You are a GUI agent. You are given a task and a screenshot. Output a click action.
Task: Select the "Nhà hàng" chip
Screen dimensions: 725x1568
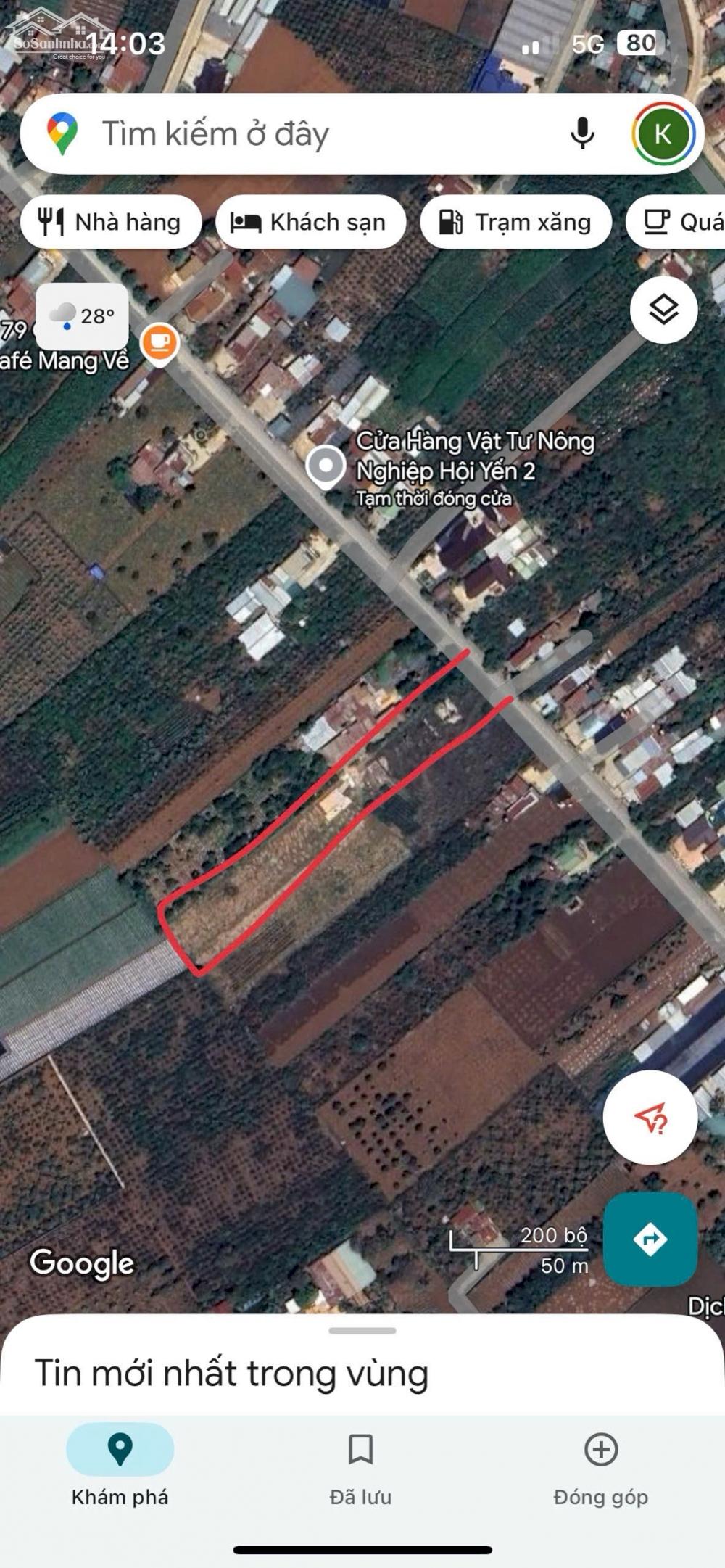(x=111, y=222)
